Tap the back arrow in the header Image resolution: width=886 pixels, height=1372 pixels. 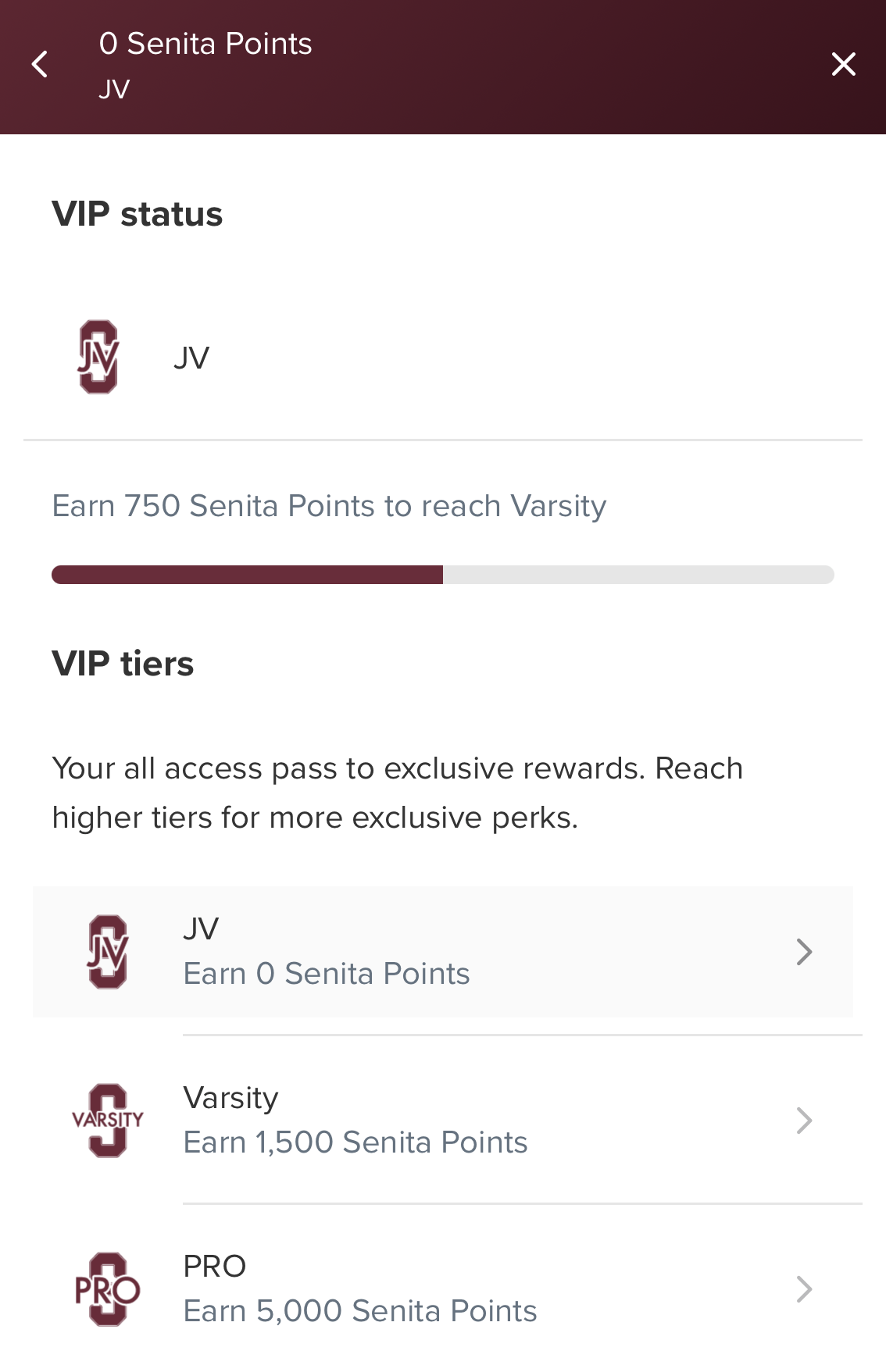pos(39,65)
